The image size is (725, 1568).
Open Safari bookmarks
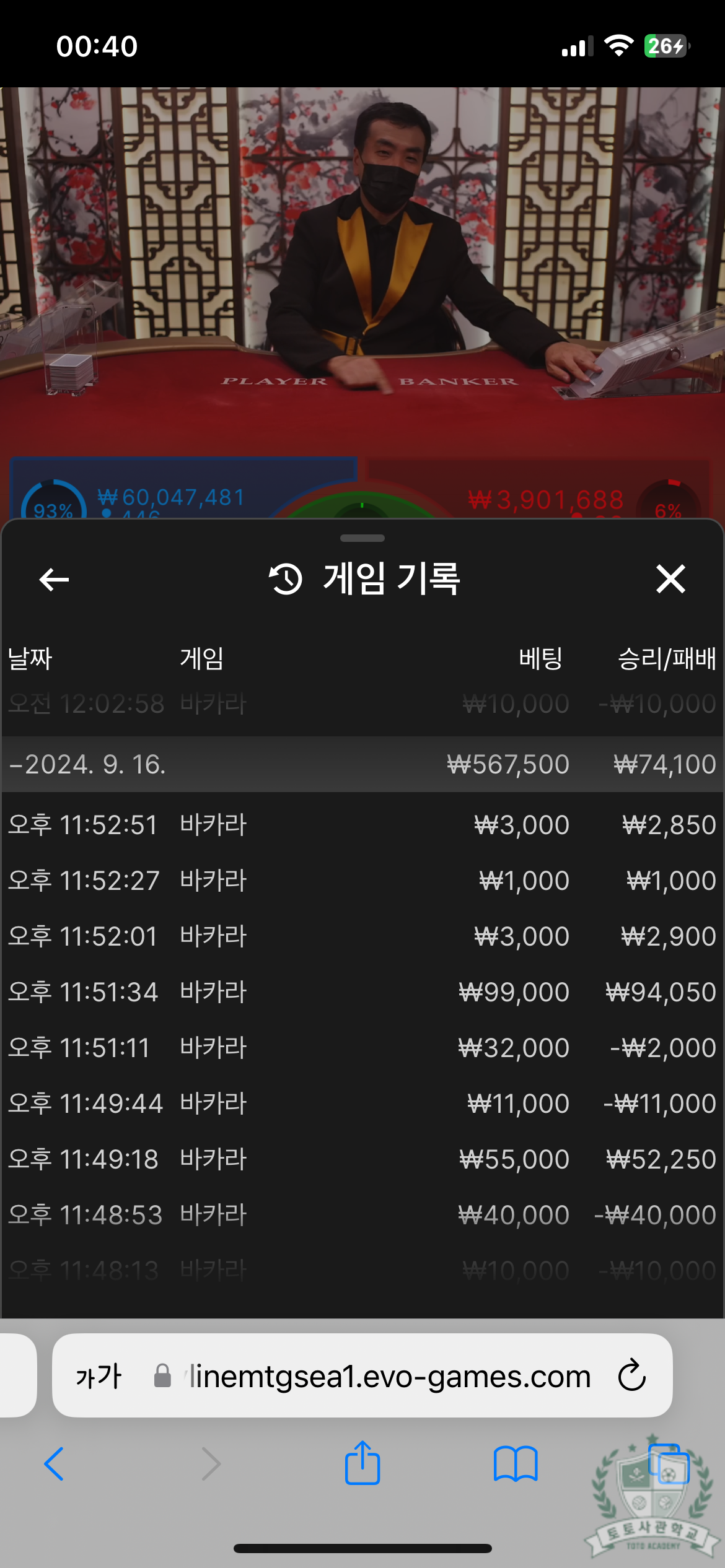pos(516,1464)
